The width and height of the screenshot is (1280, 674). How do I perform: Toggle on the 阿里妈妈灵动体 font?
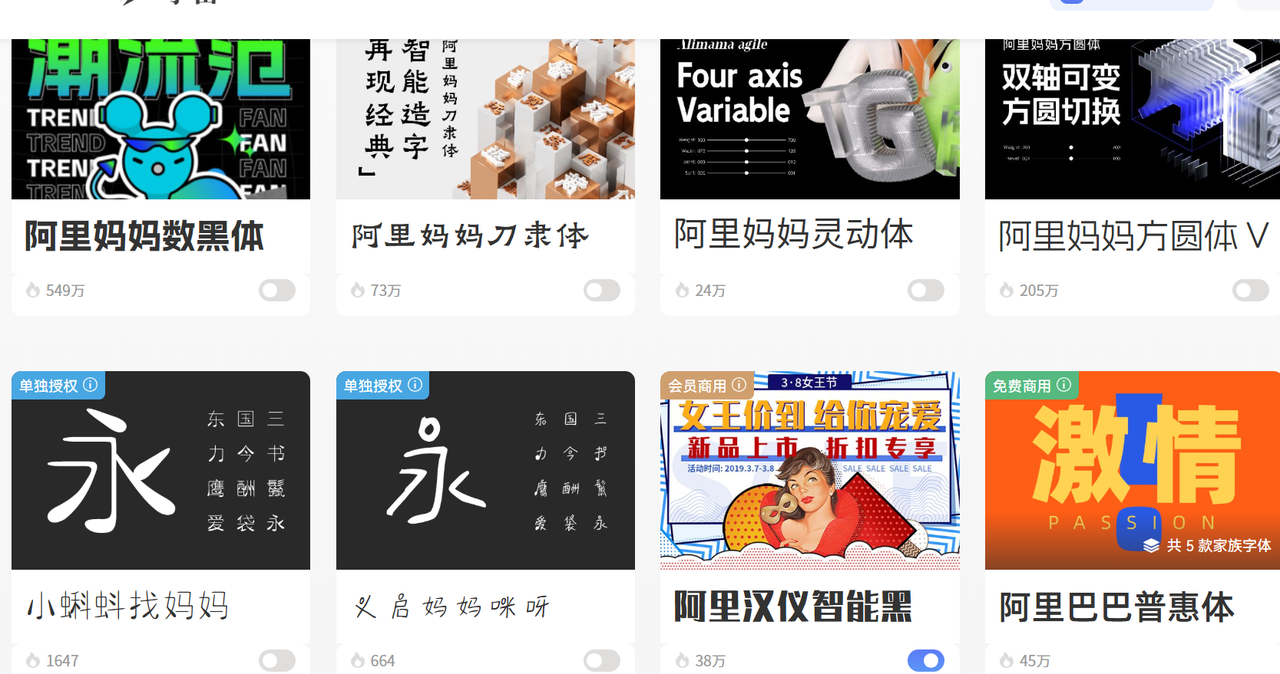tap(926, 290)
